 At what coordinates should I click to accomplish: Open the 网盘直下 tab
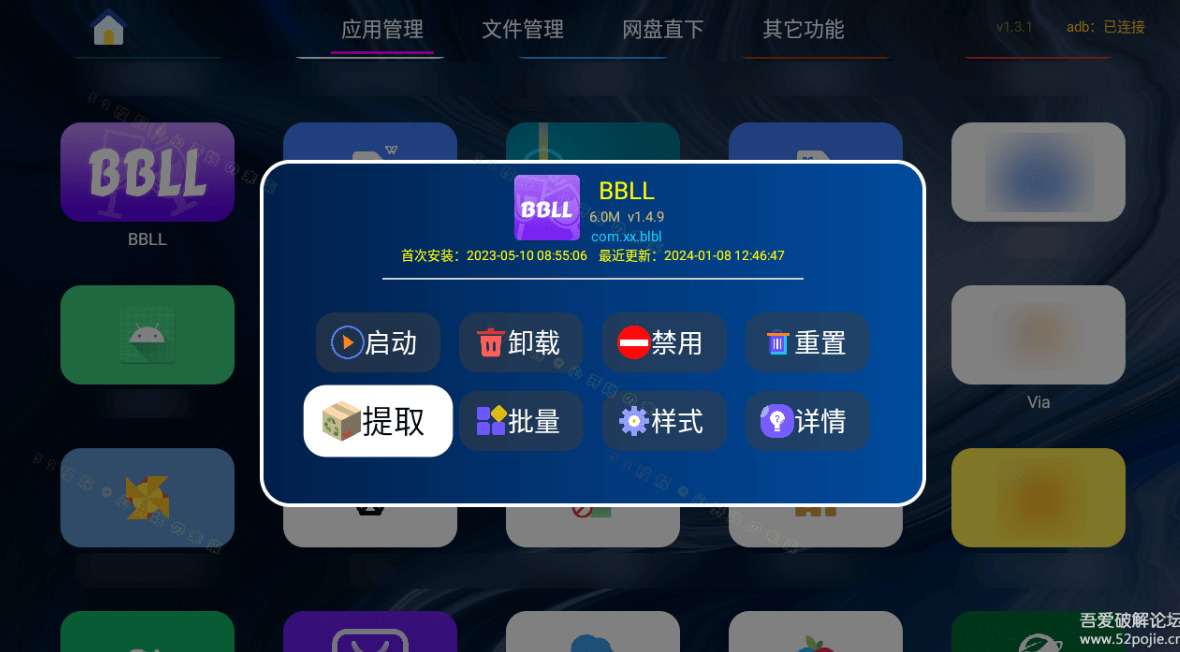pos(662,30)
